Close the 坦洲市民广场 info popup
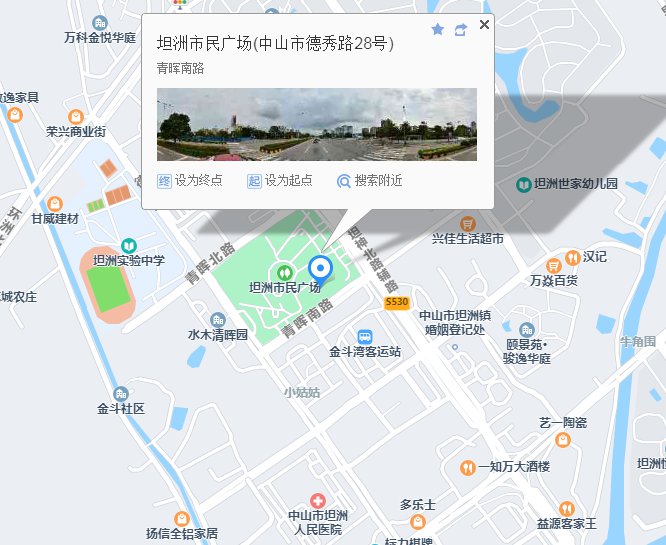666x545 pixels. click(485, 26)
